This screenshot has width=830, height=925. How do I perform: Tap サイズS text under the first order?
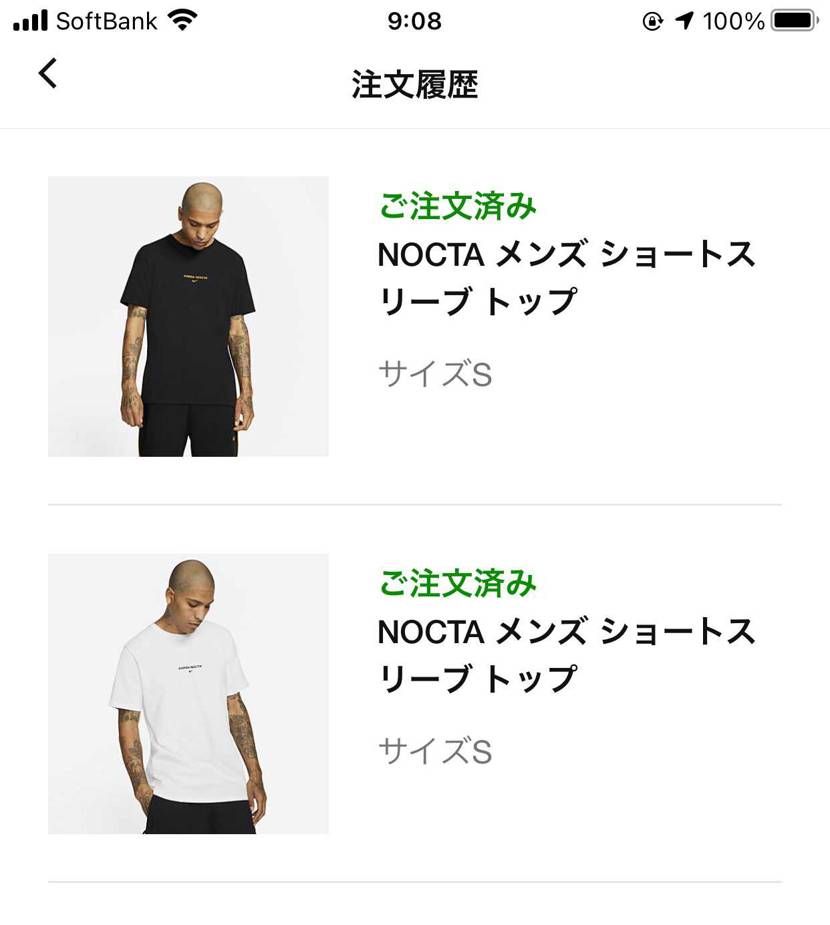(436, 374)
